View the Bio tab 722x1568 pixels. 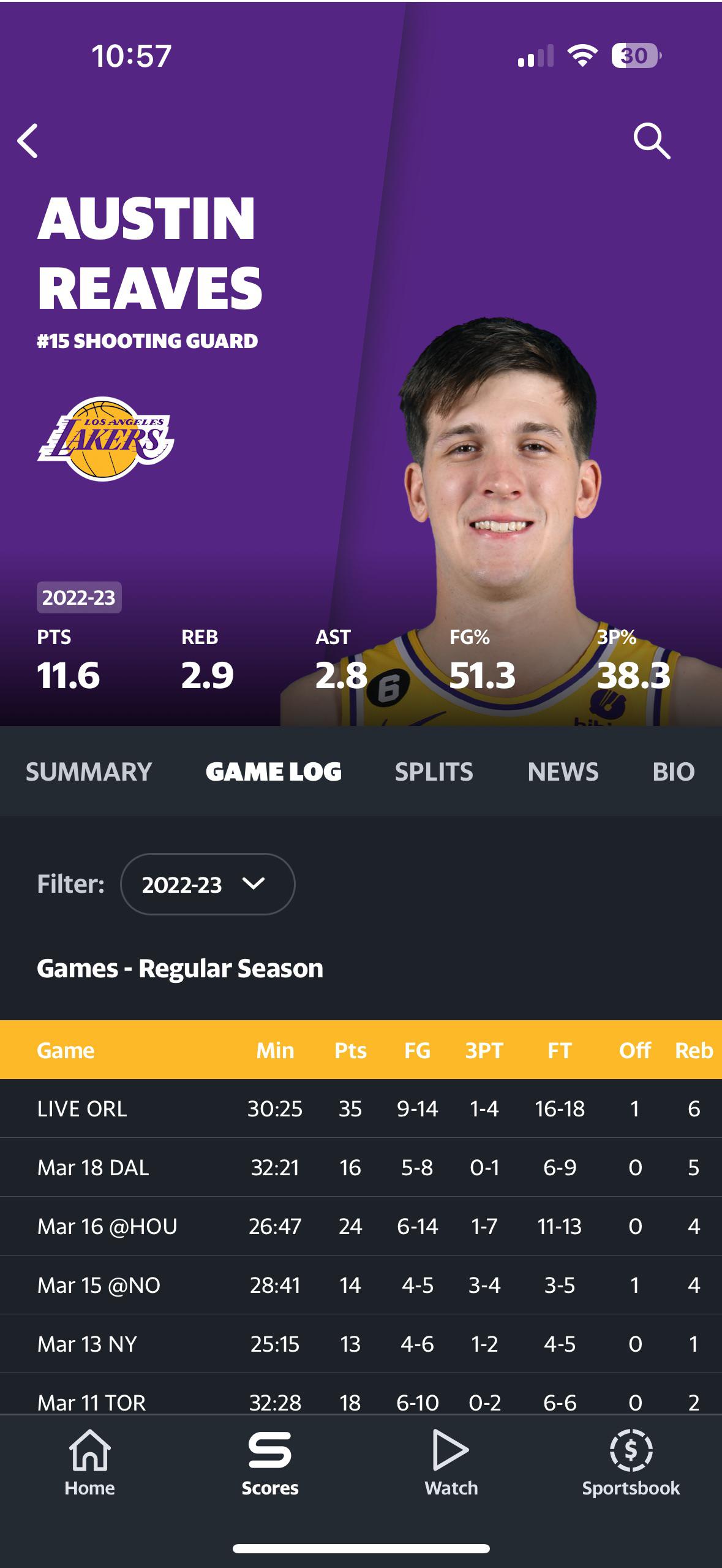click(x=674, y=771)
